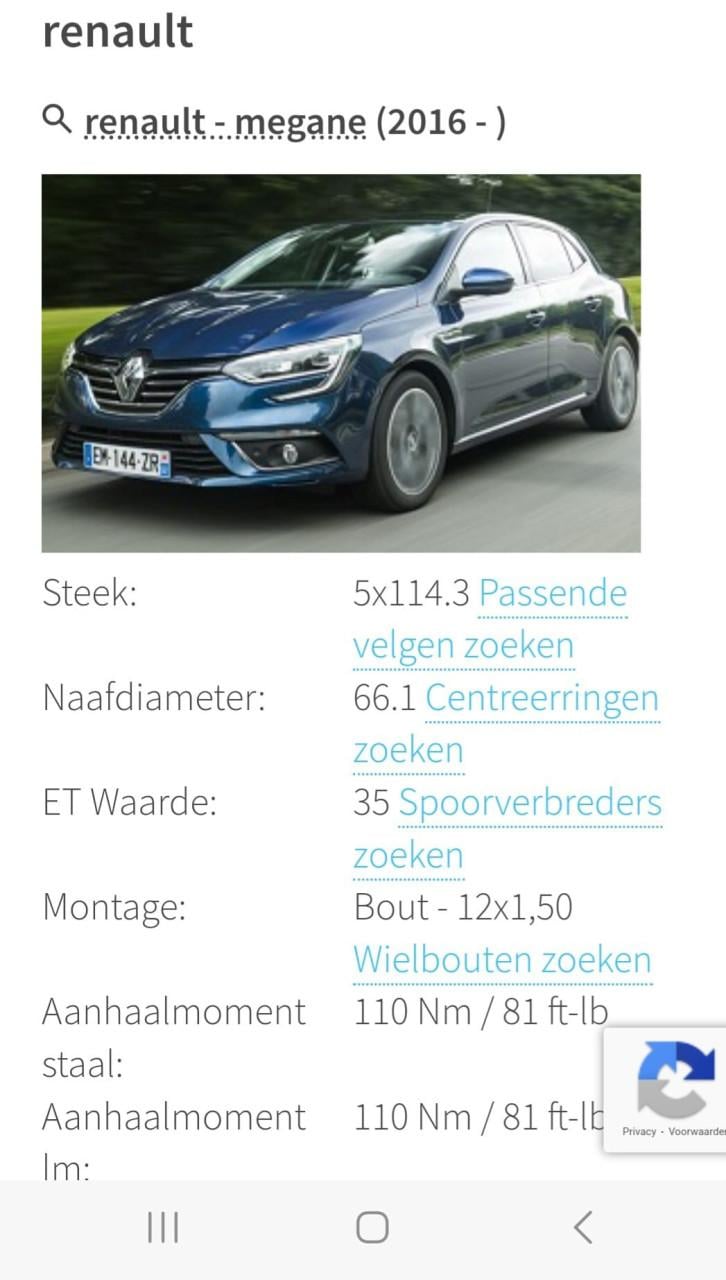Open the Android recent apps button
Image resolution: width=726 pixels, height=1280 pixels.
coord(162,1225)
